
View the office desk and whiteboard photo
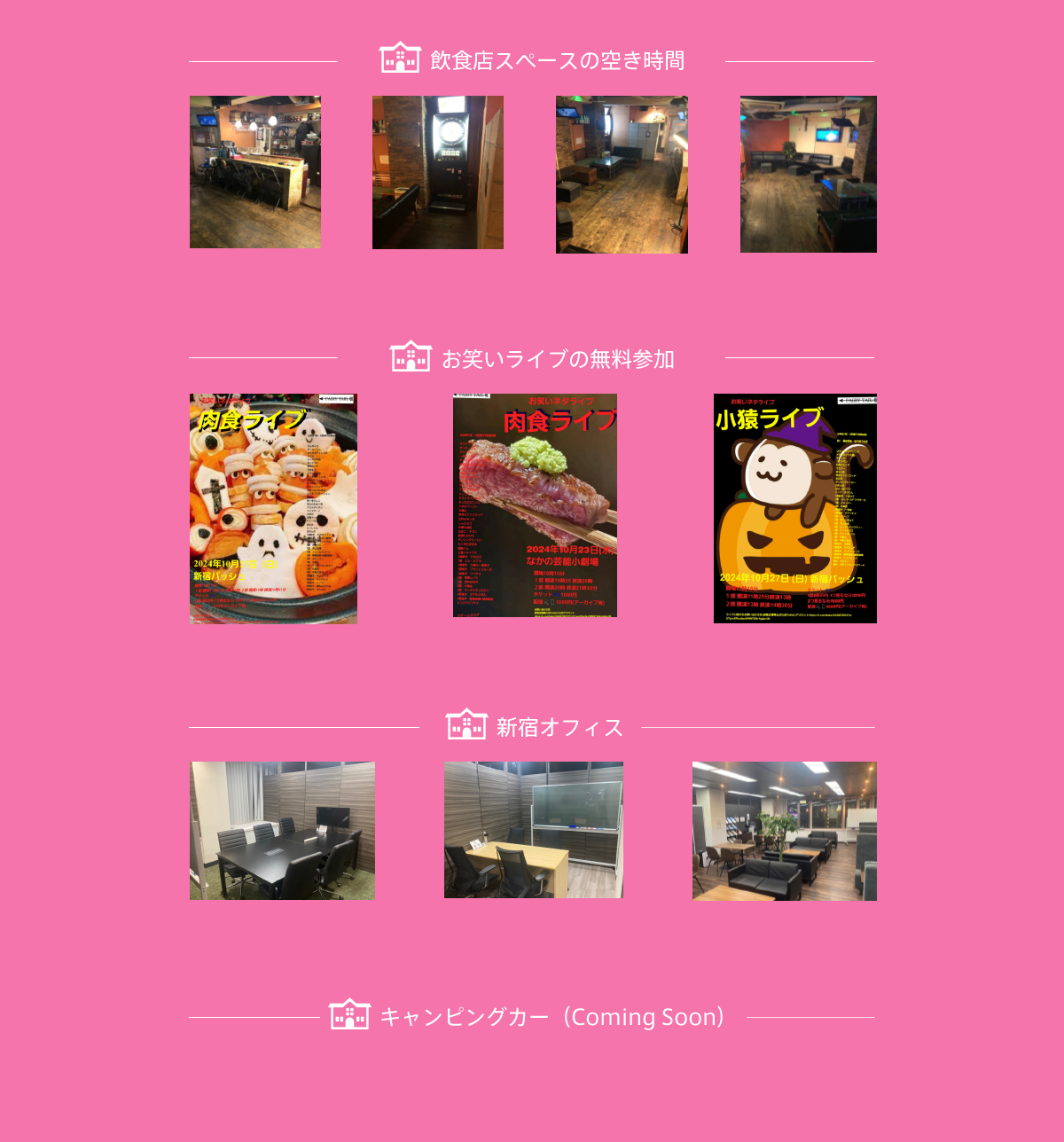click(533, 830)
